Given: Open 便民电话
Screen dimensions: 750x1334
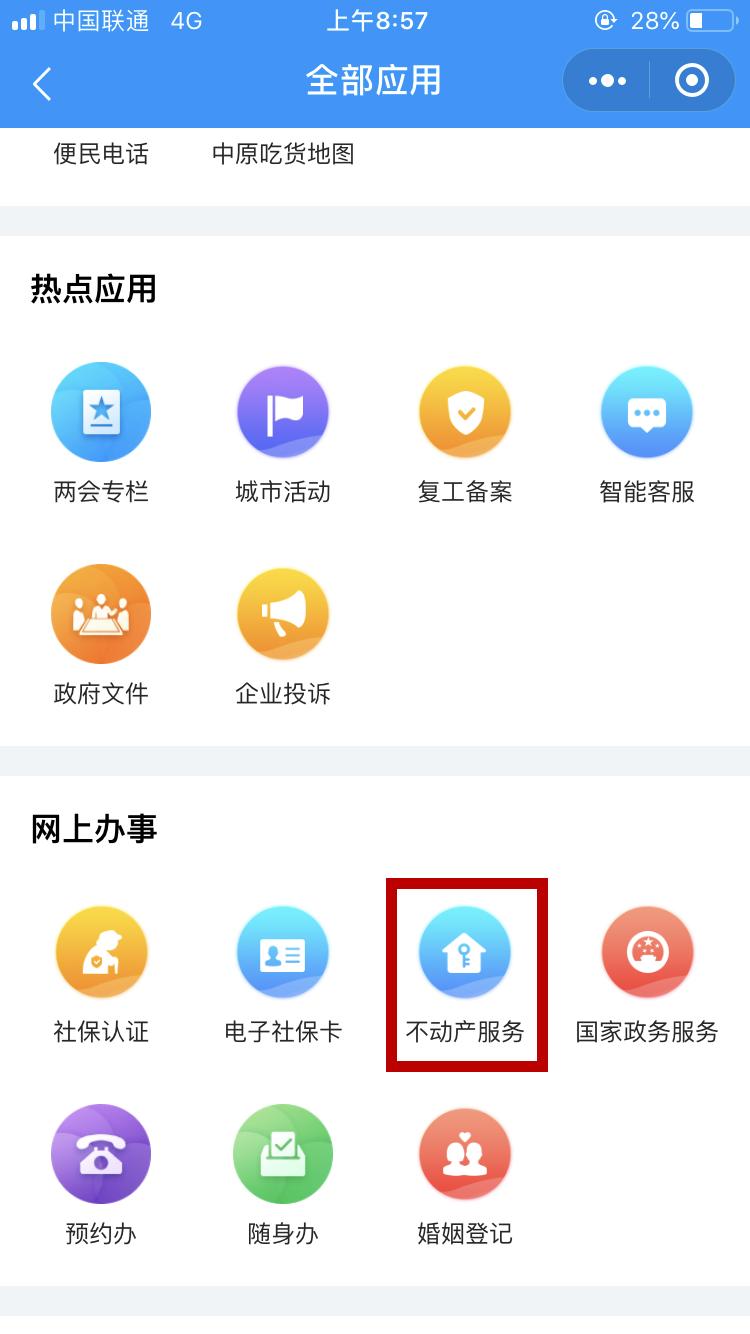Looking at the screenshot, I should pos(101,154).
